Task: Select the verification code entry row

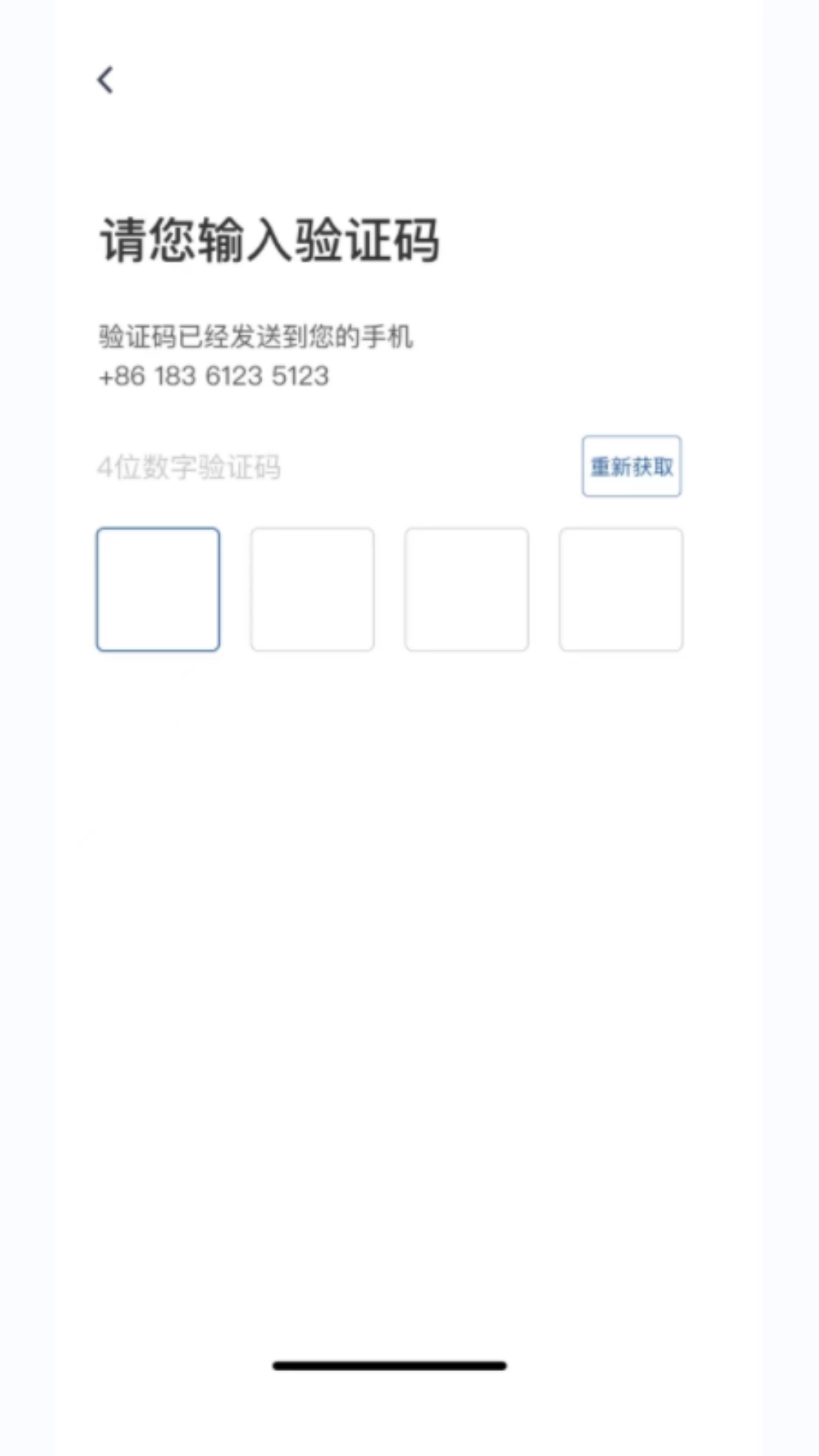Action: [x=389, y=588]
